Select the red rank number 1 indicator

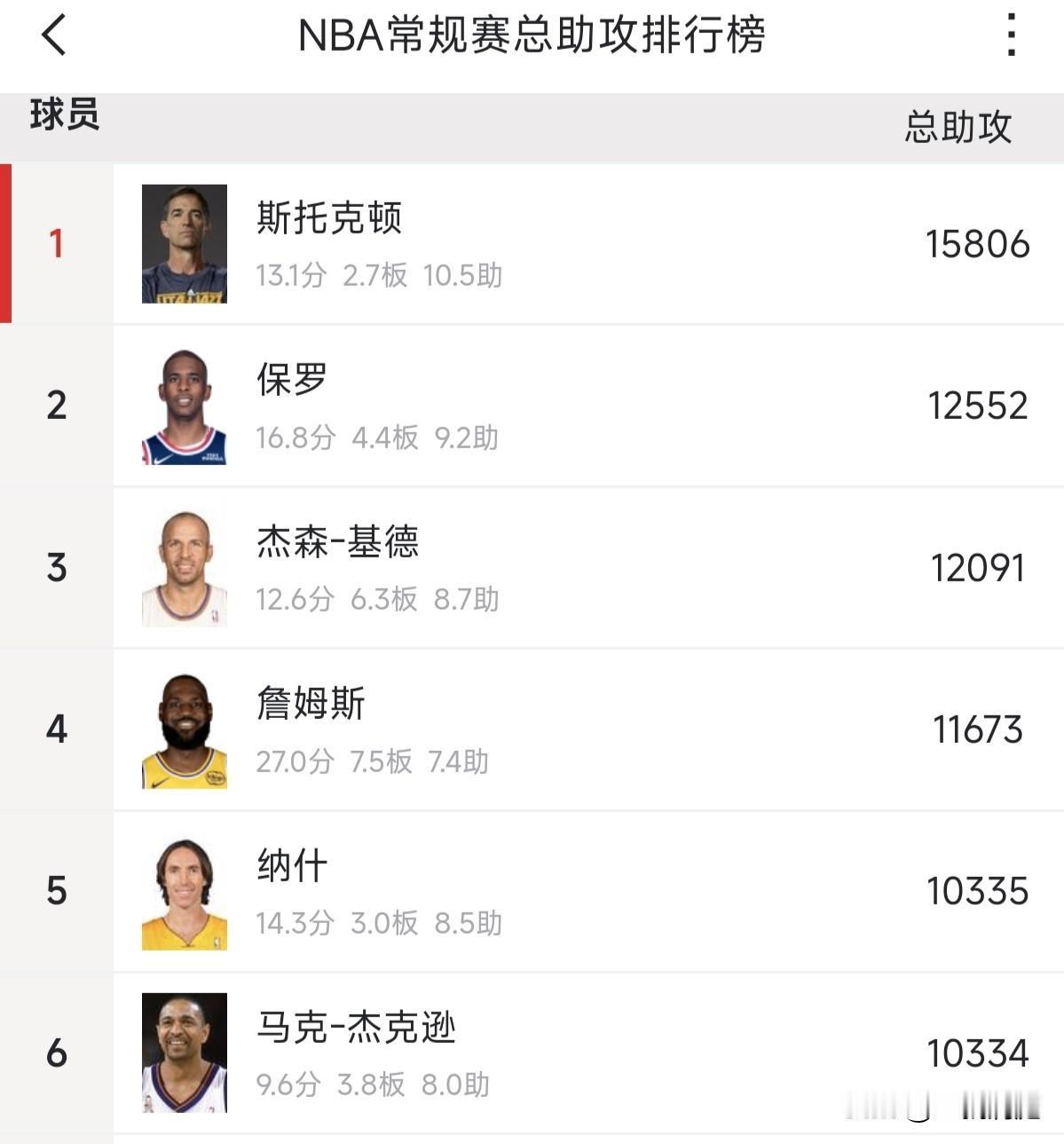tap(56, 242)
